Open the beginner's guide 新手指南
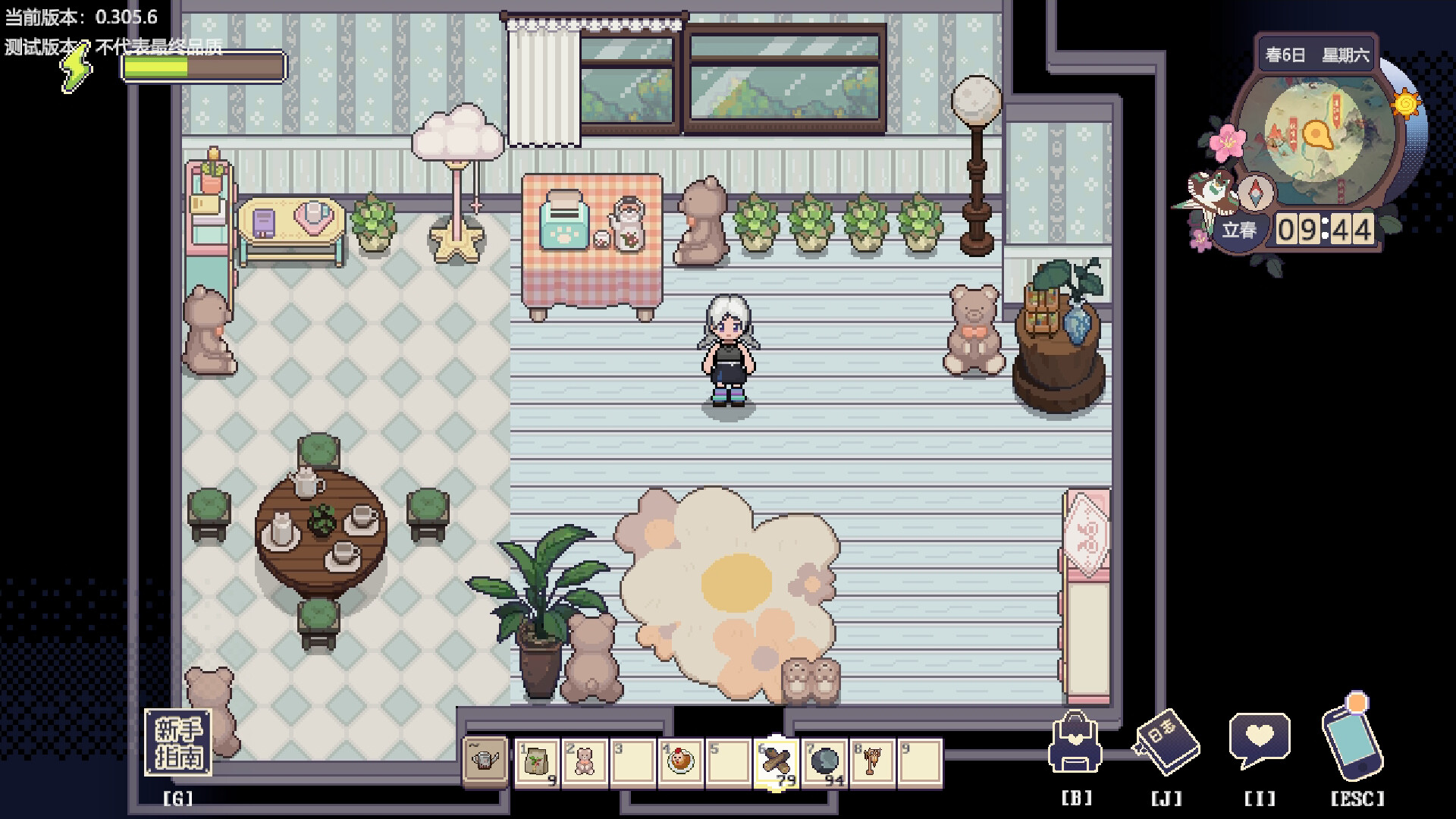1456x819 pixels. coord(178,742)
